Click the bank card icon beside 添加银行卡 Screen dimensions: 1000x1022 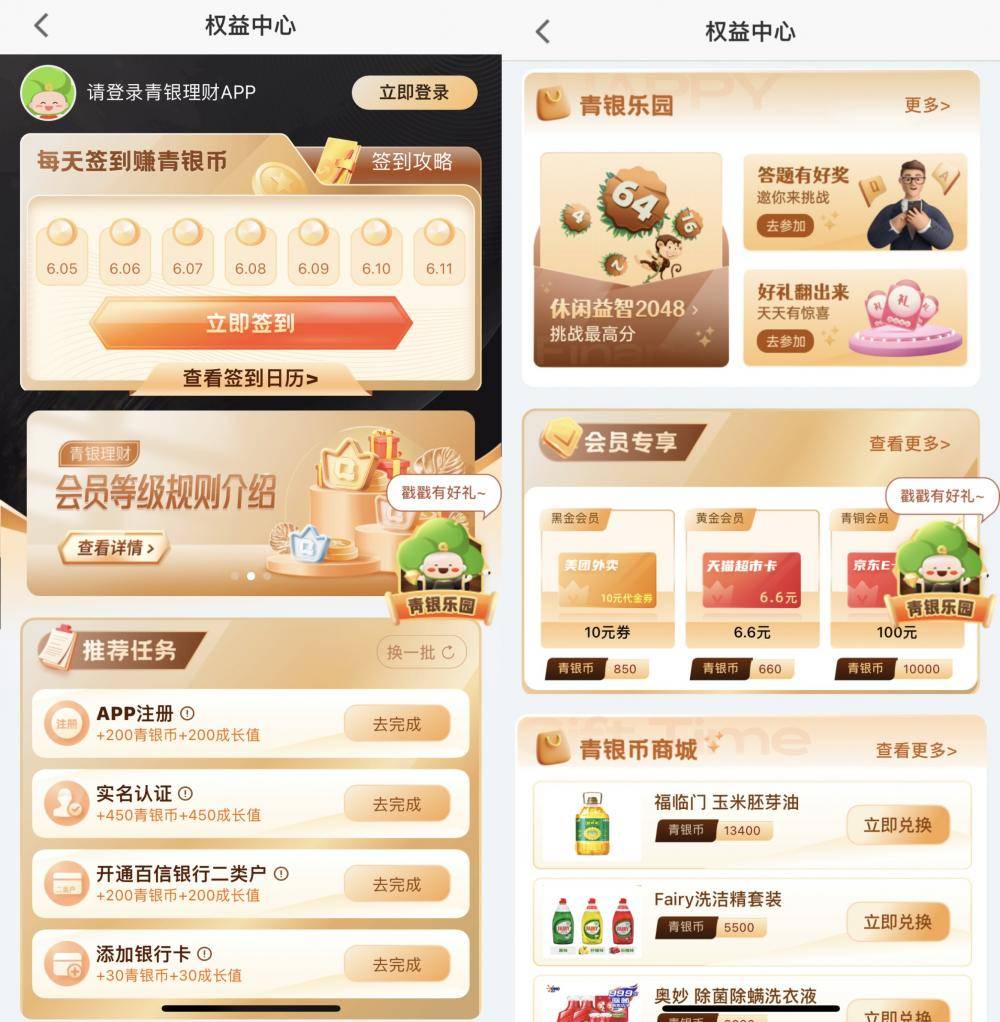tap(65, 963)
